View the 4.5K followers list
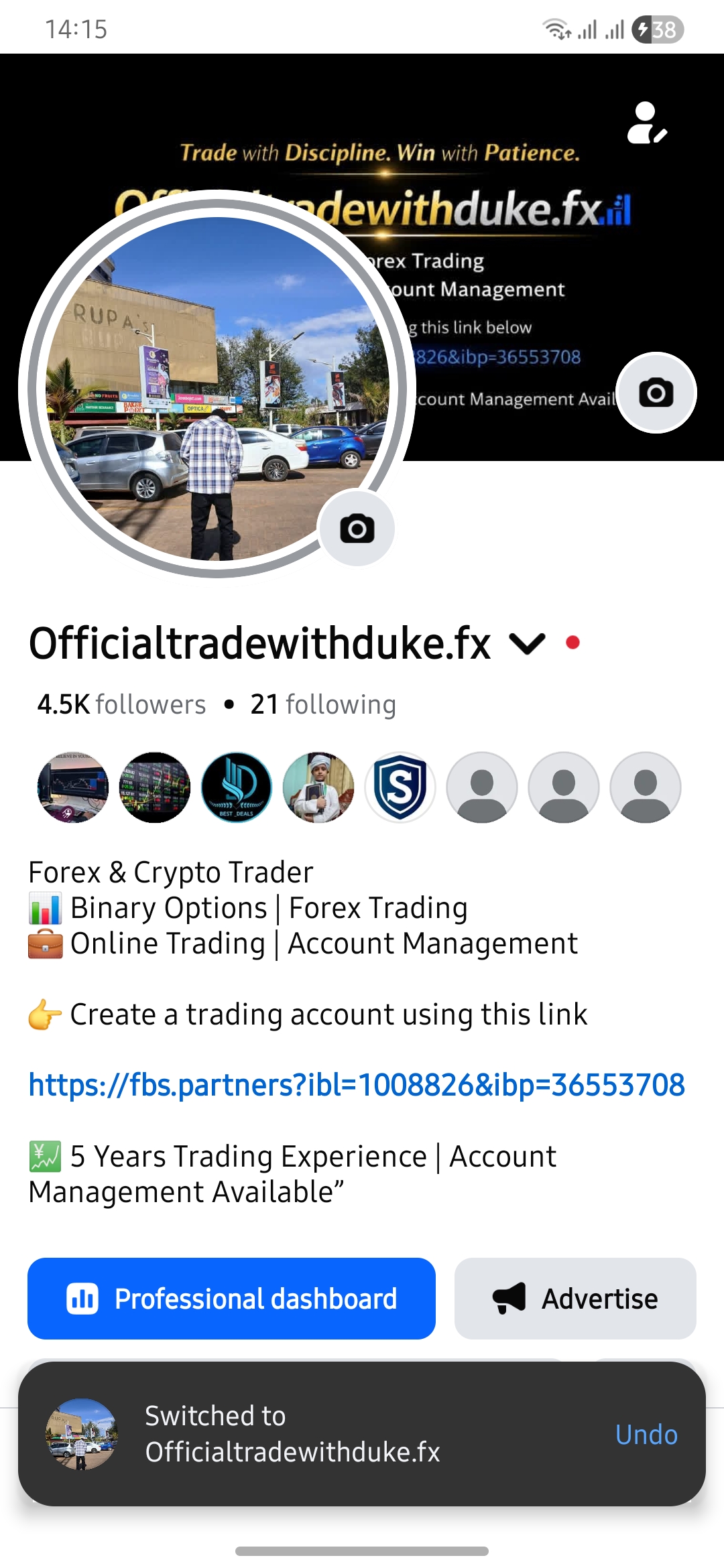The width and height of the screenshot is (724, 1568). (x=122, y=705)
